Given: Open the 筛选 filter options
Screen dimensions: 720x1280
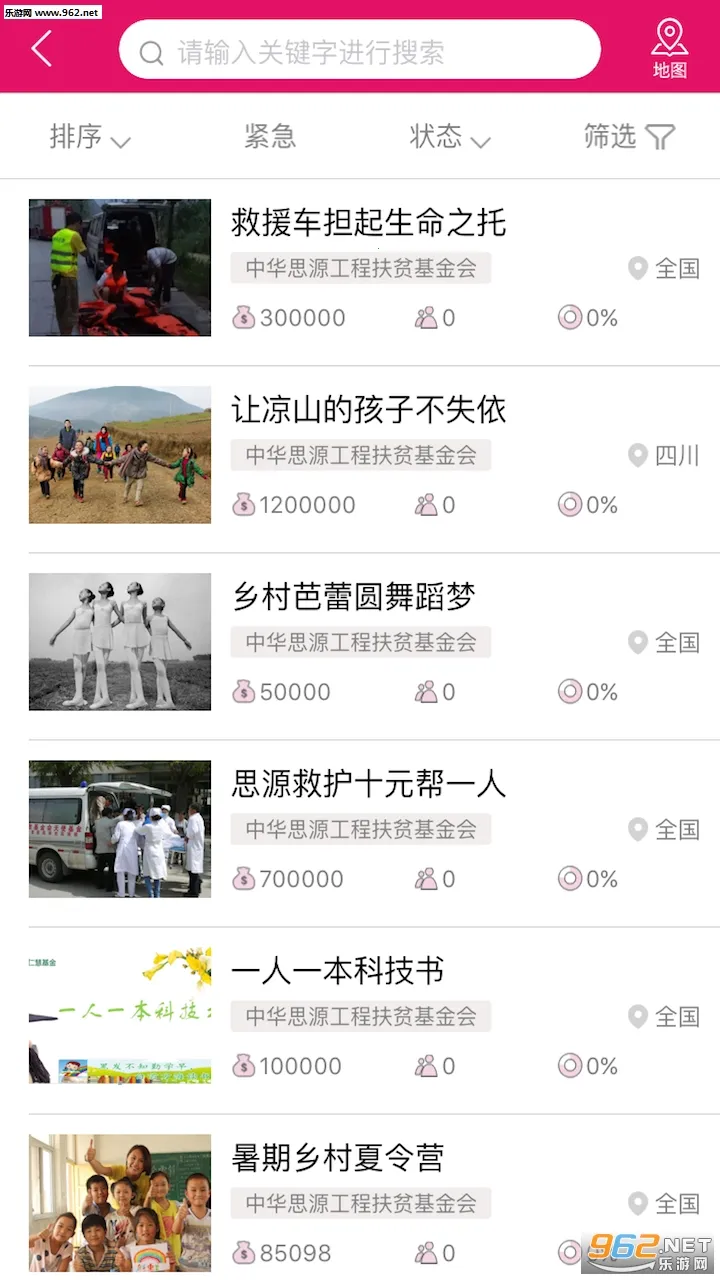Looking at the screenshot, I should [x=629, y=137].
